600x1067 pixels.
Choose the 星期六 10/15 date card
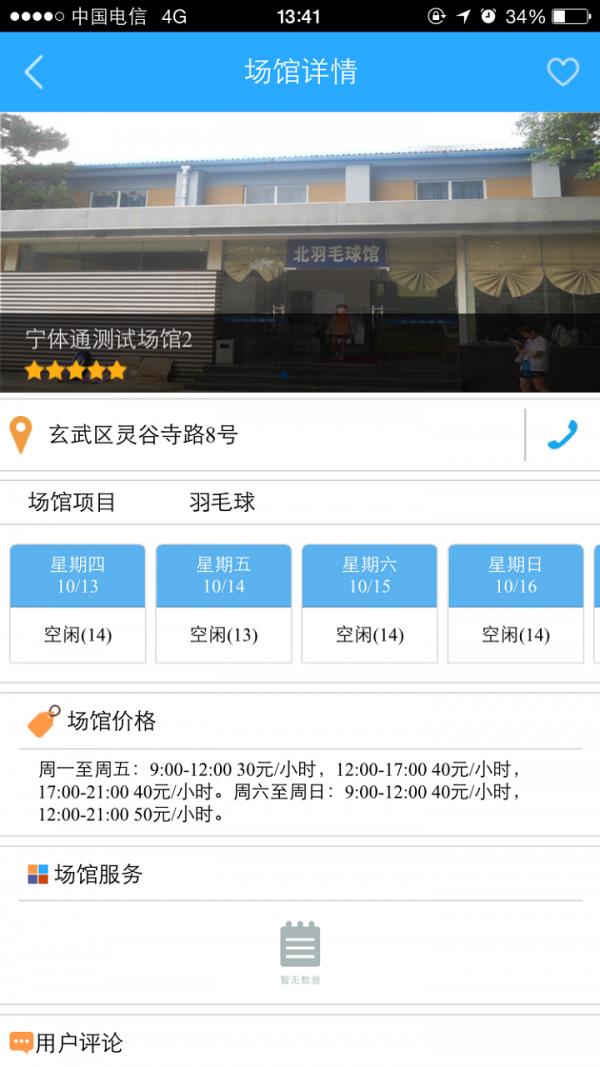(x=369, y=603)
